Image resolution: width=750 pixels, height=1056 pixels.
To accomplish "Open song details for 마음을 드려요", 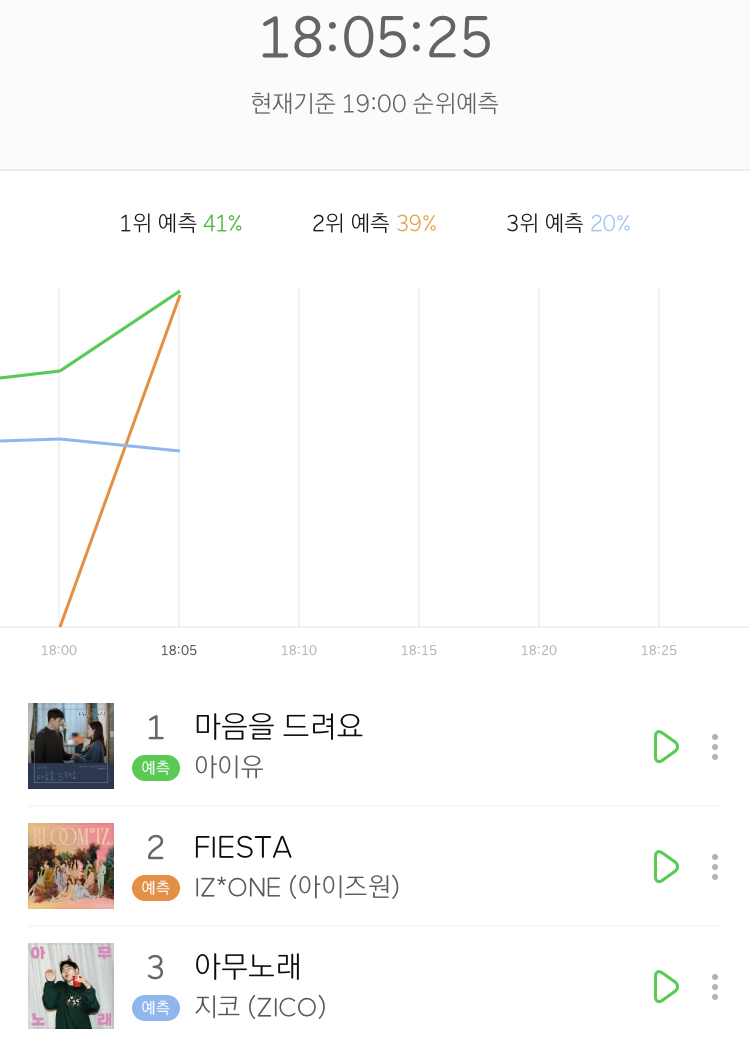I will coord(278,726).
